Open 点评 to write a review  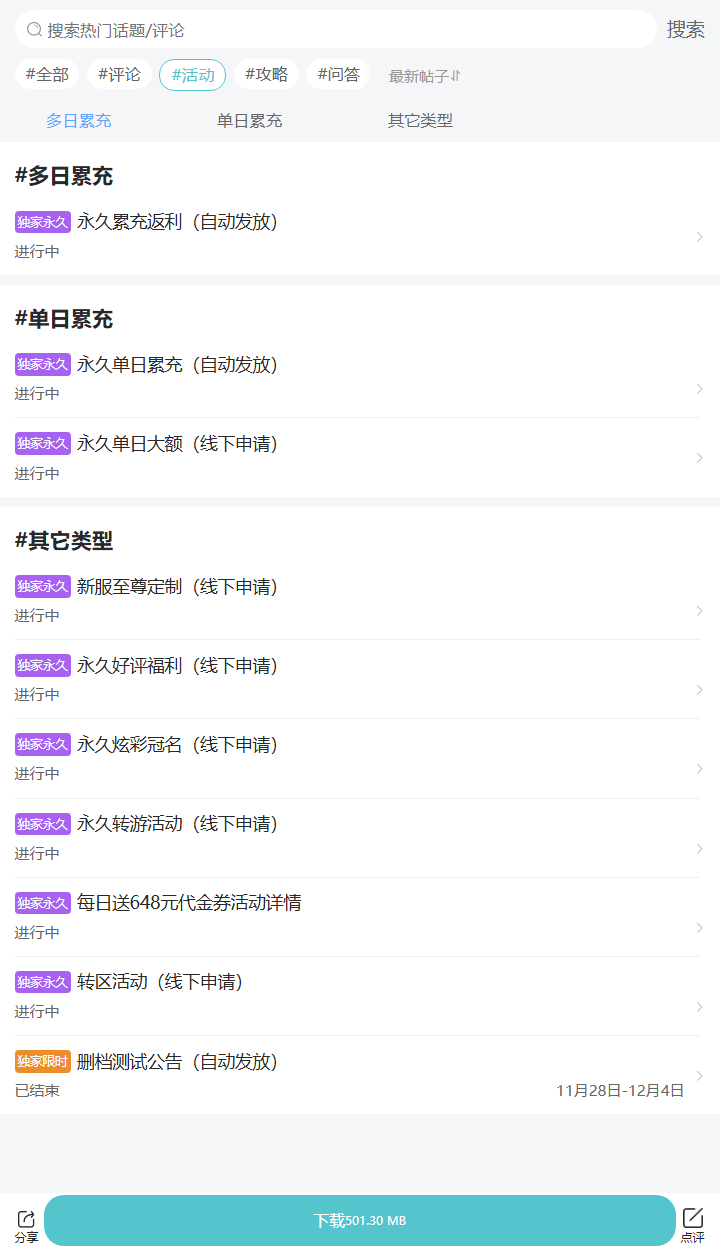tap(692, 1224)
